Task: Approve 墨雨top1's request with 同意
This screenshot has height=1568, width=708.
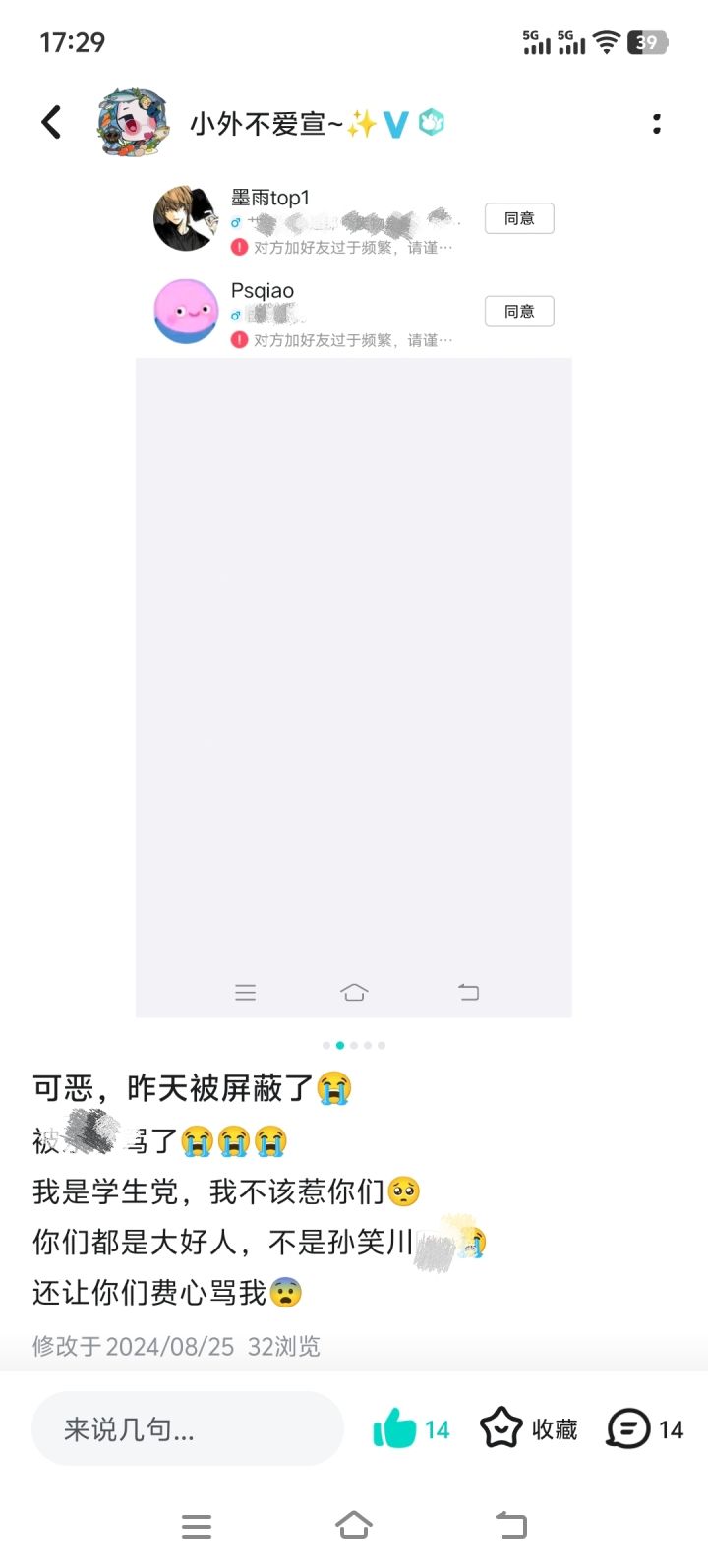Action: [519, 218]
